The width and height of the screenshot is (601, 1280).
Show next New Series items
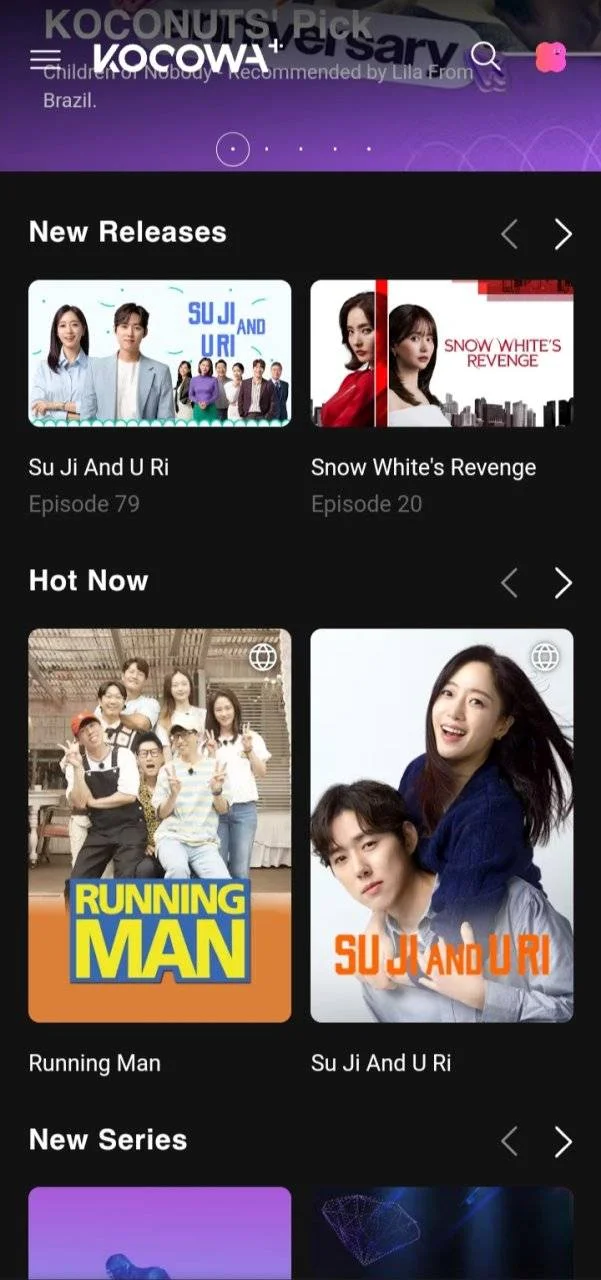pos(563,1142)
